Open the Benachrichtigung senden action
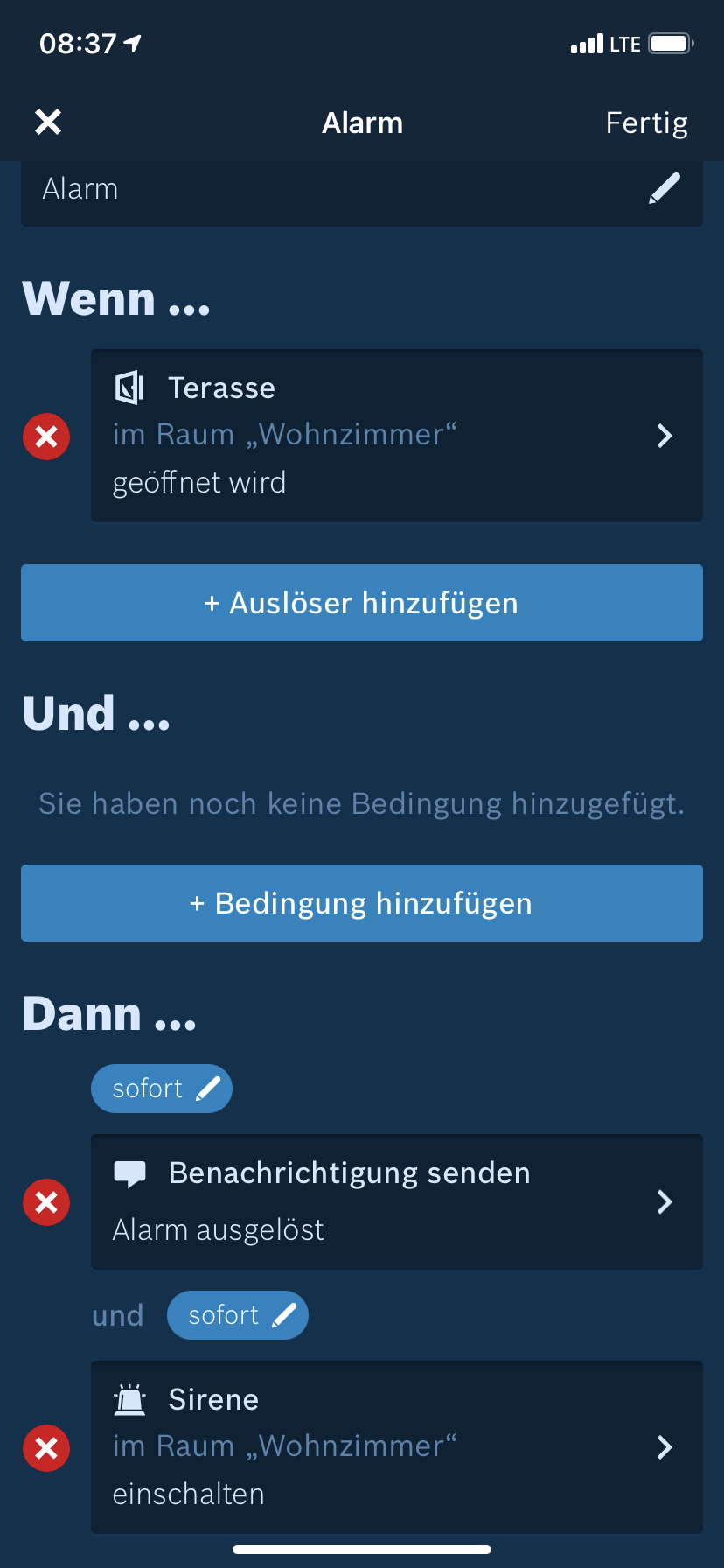 tap(397, 1201)
